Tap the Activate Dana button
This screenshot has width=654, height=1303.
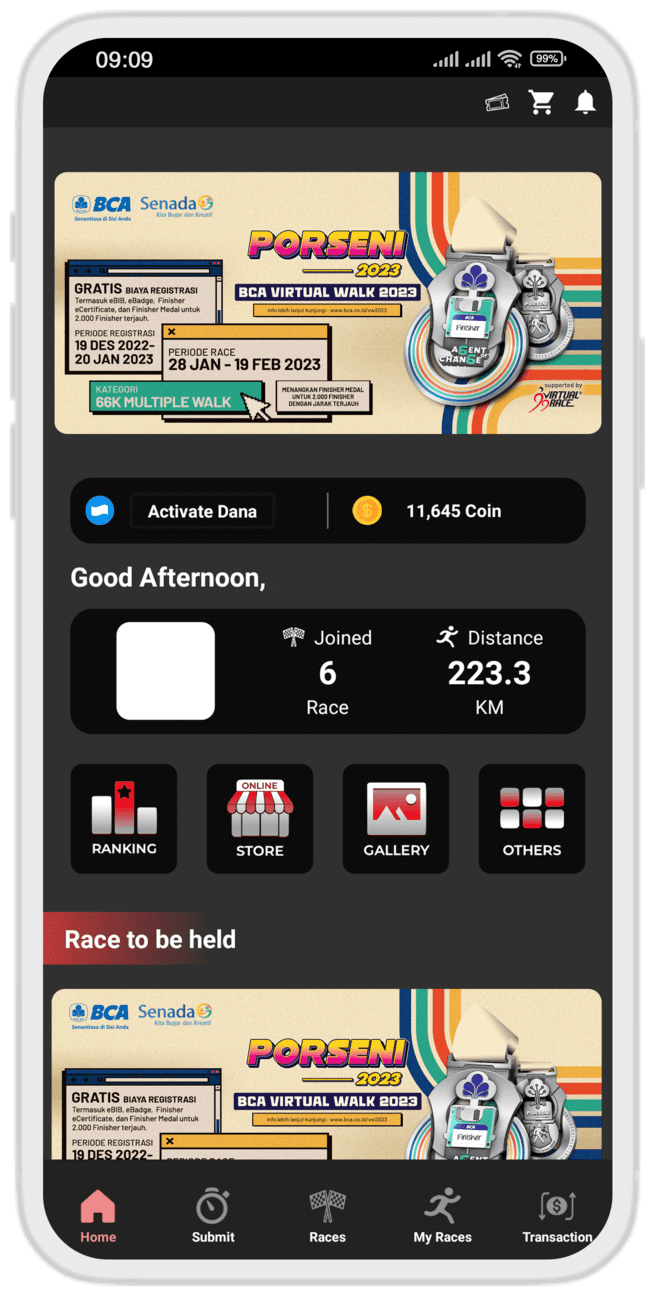(x=202, y=511)
